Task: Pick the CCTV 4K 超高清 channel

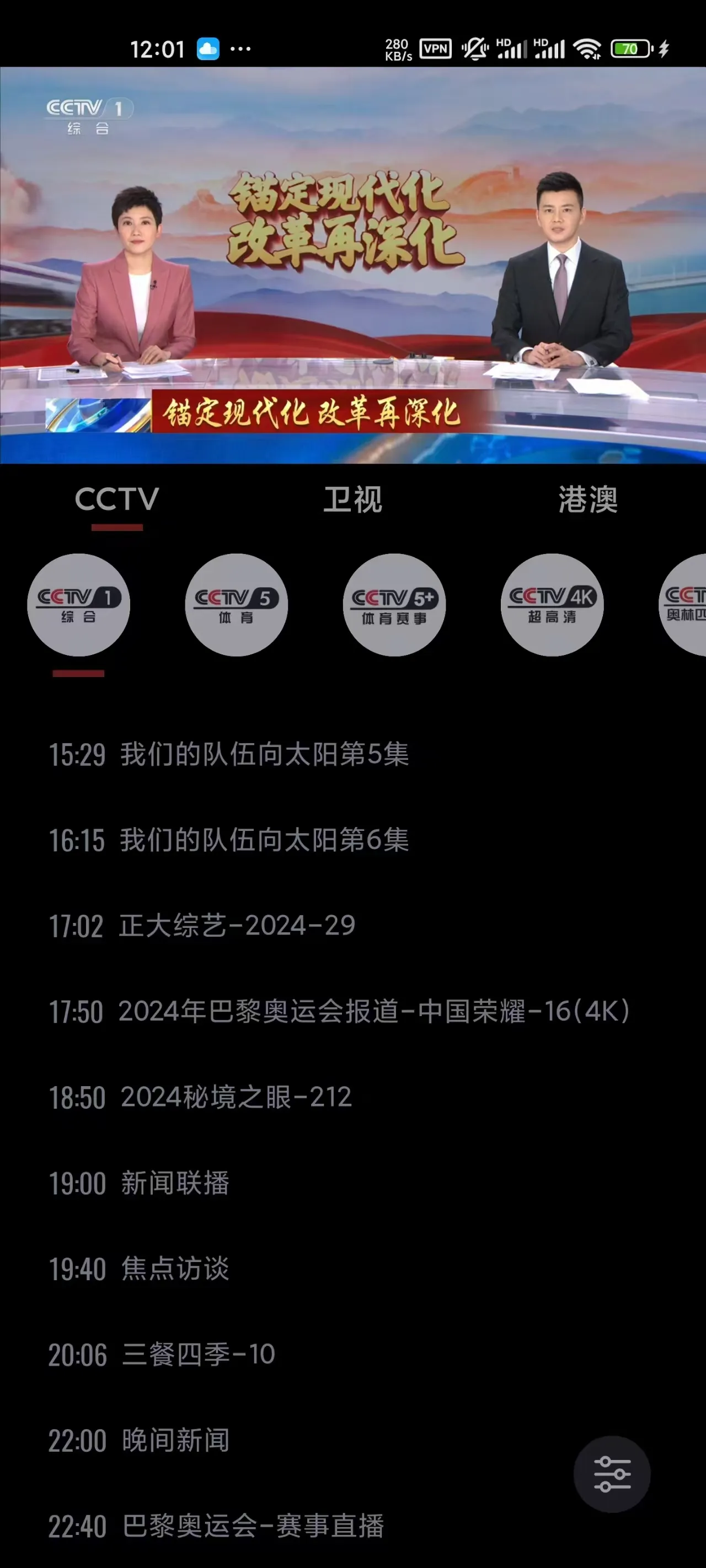Action: 552,604
